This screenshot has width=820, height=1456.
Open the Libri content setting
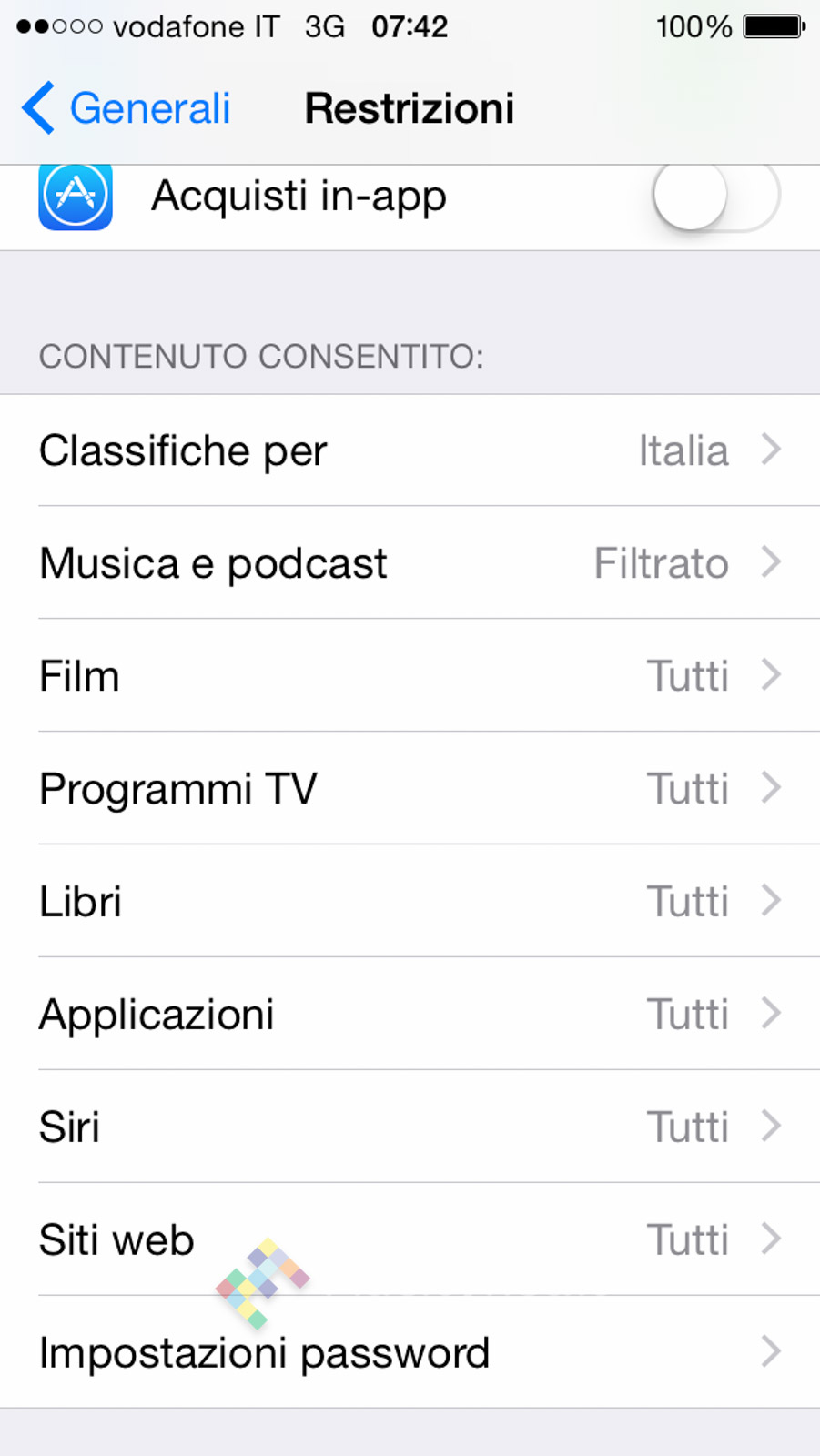tap(410, 902)
